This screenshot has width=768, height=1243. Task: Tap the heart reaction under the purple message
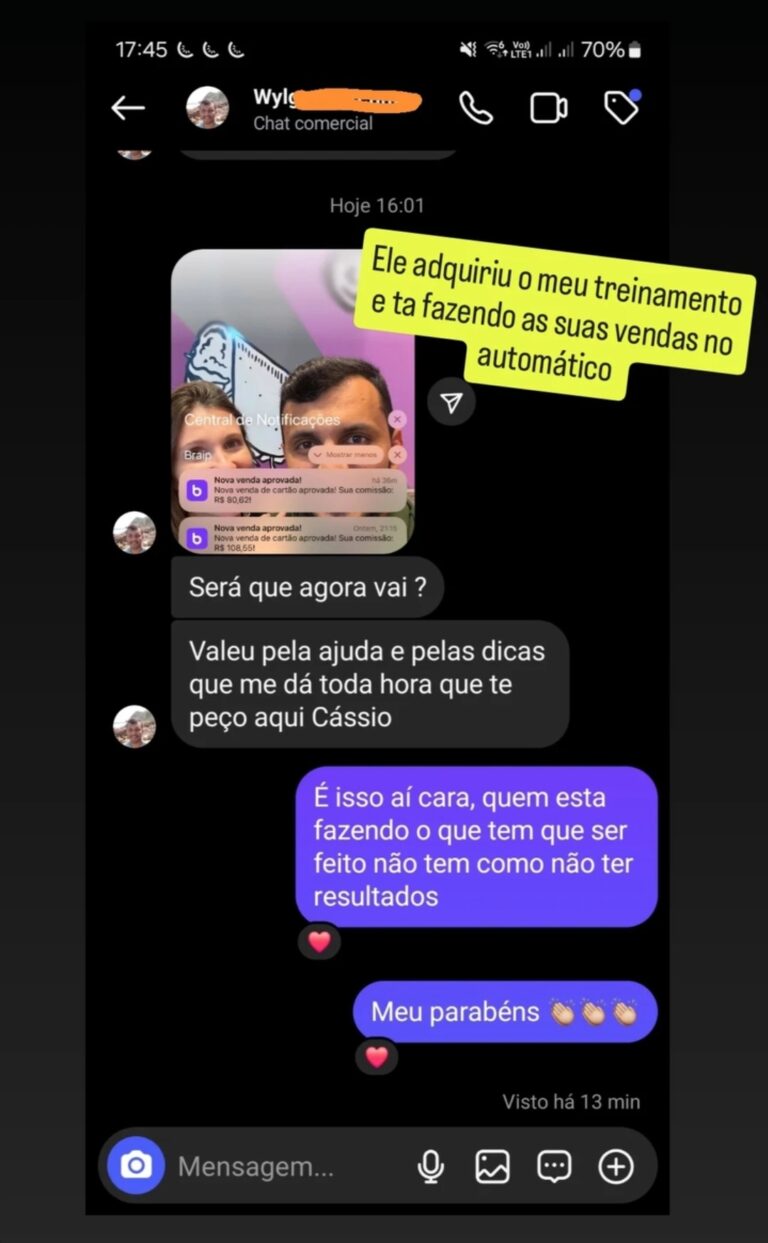(x=320, y=941)
